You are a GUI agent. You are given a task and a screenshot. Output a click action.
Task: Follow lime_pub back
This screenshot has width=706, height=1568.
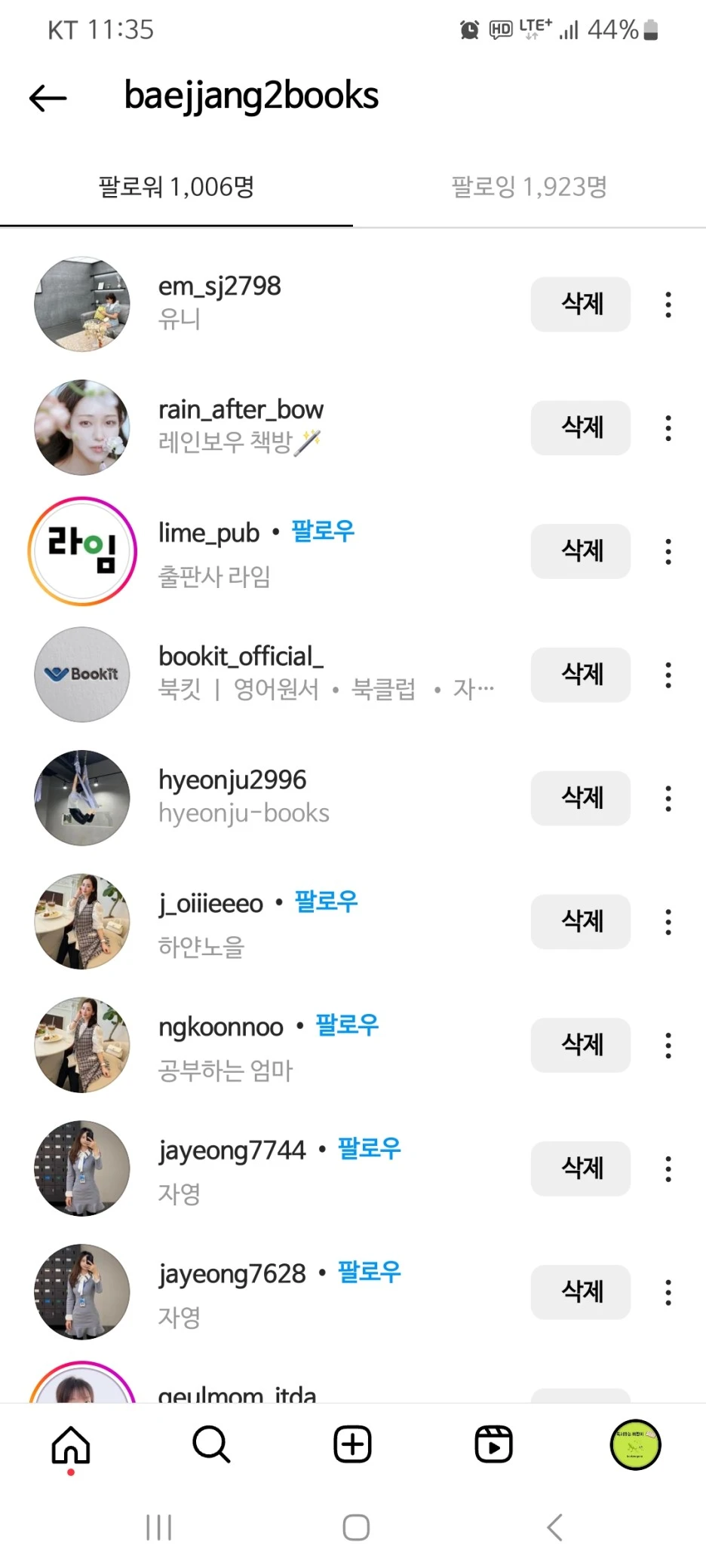point(323,531)
